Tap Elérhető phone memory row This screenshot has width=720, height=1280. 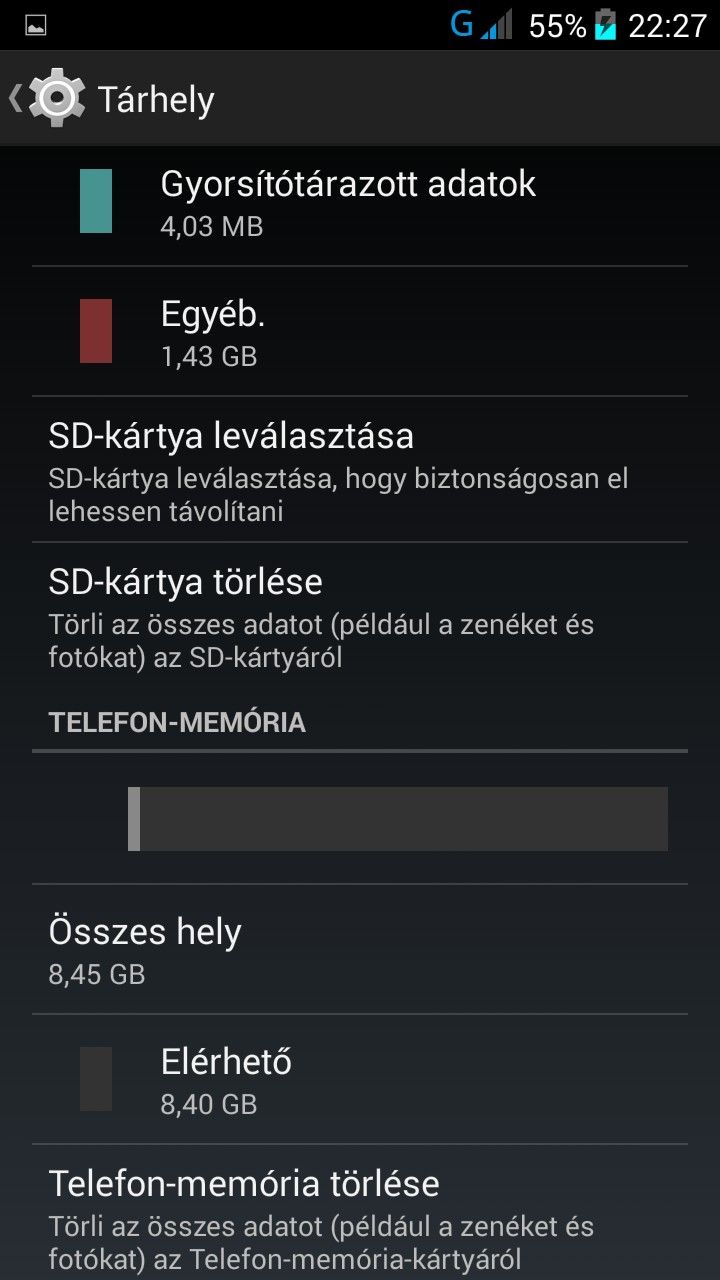[x=360, y=1080]
